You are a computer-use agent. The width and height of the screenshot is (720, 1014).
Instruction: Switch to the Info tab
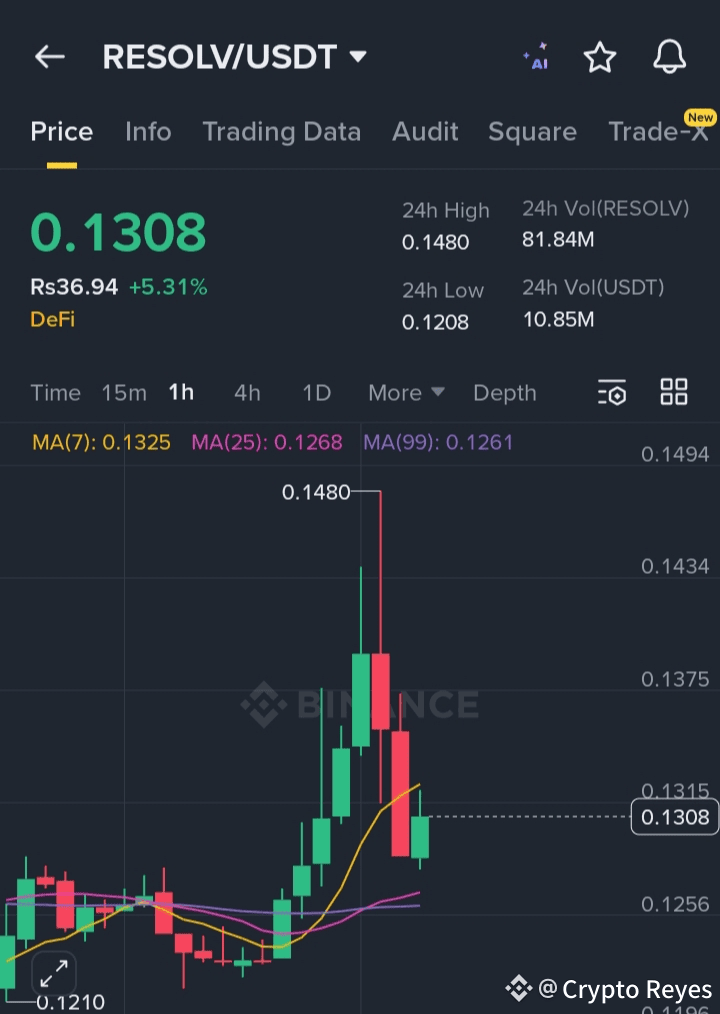click(x=148, y=132)
